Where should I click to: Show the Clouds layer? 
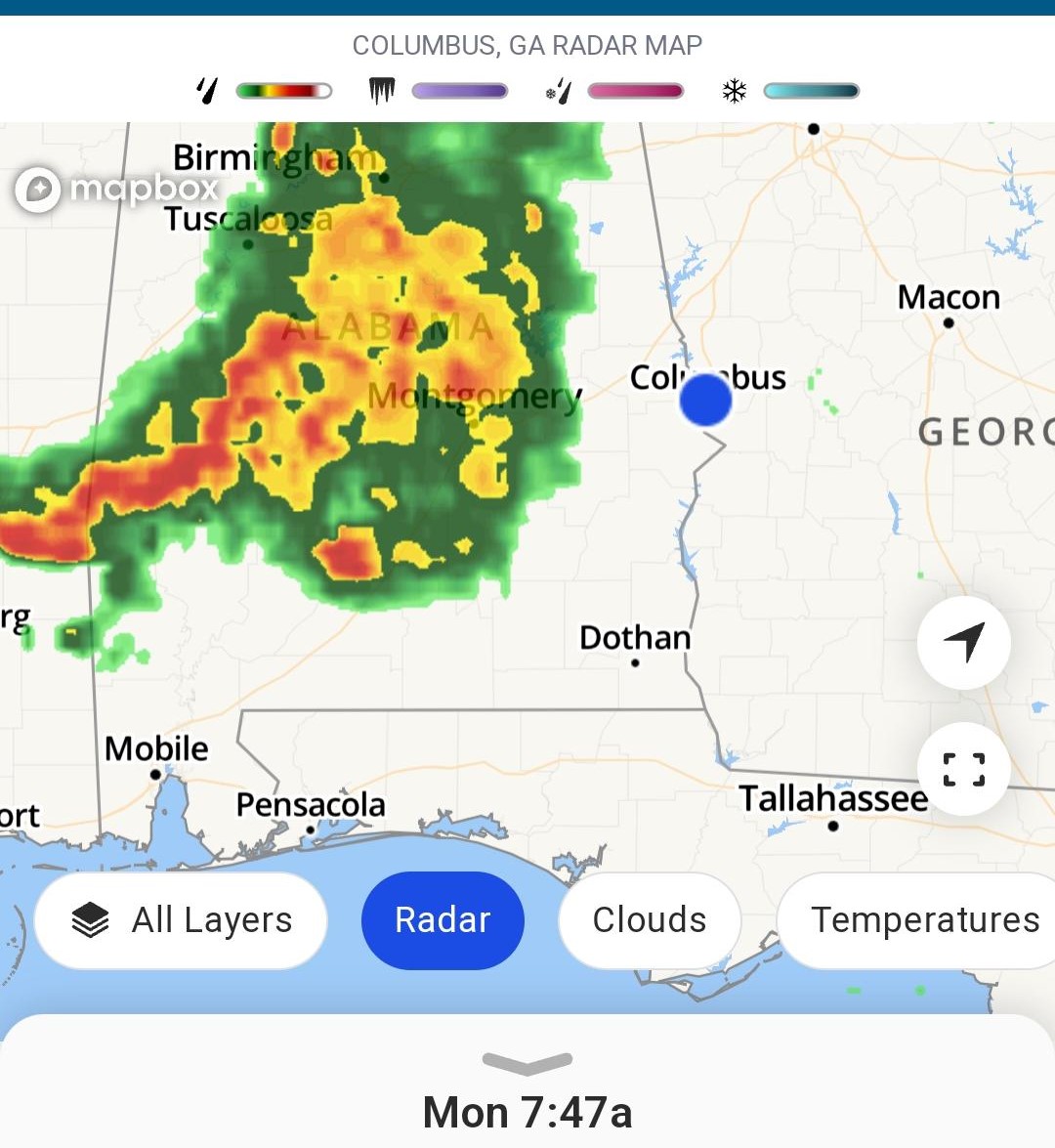(x=650, y=920)
